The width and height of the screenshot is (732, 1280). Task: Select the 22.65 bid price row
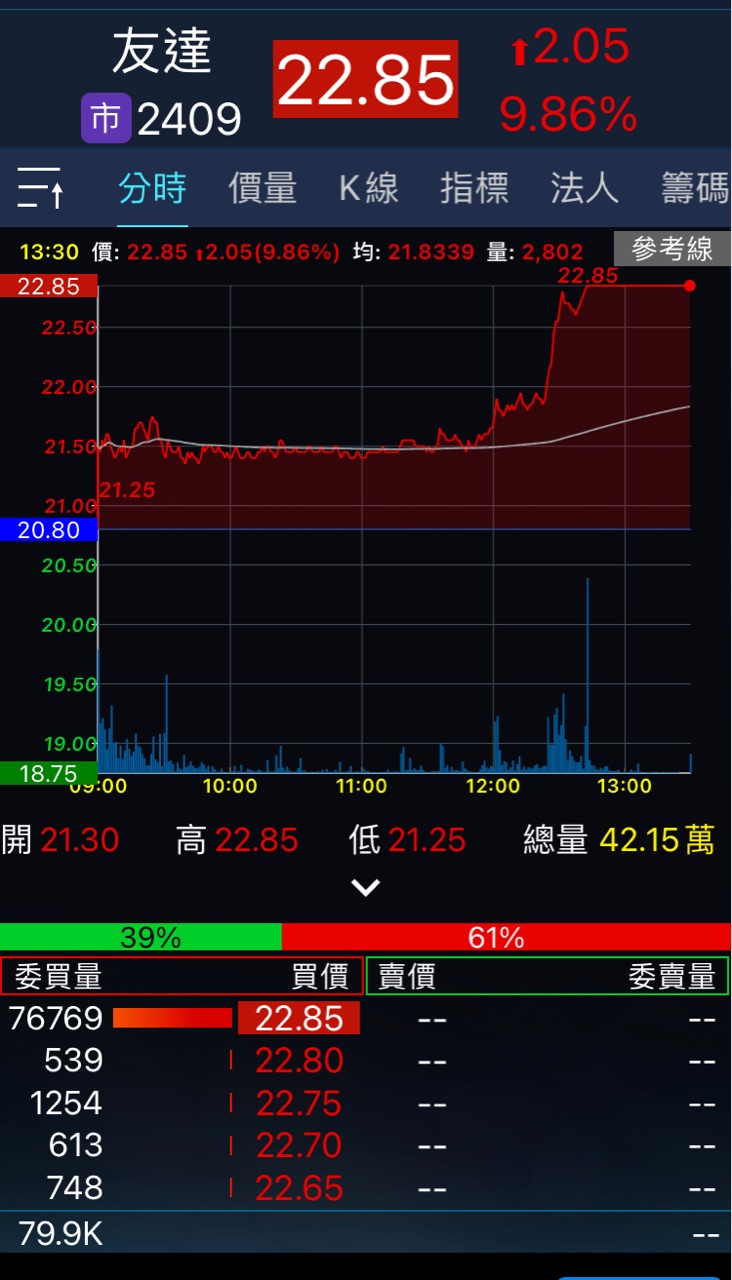tap(298, 1188)
